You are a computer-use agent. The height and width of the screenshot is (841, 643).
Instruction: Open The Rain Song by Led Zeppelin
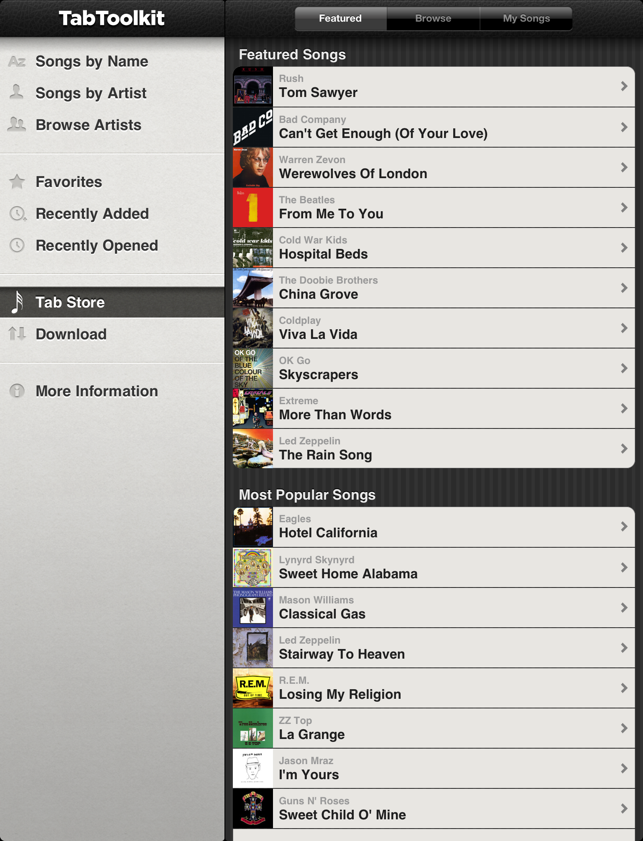click(433, 449)
